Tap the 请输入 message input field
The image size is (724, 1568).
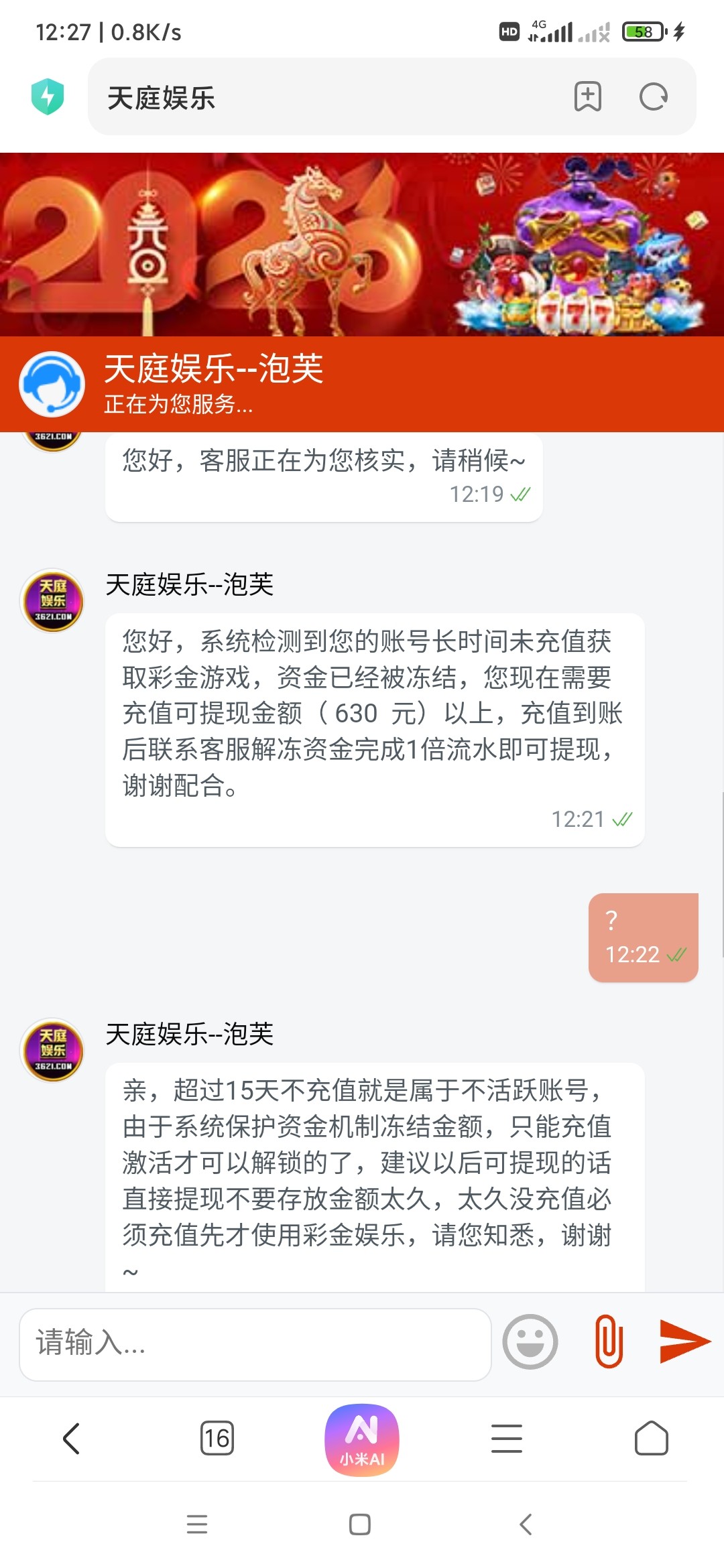(x=255, y=1344)
